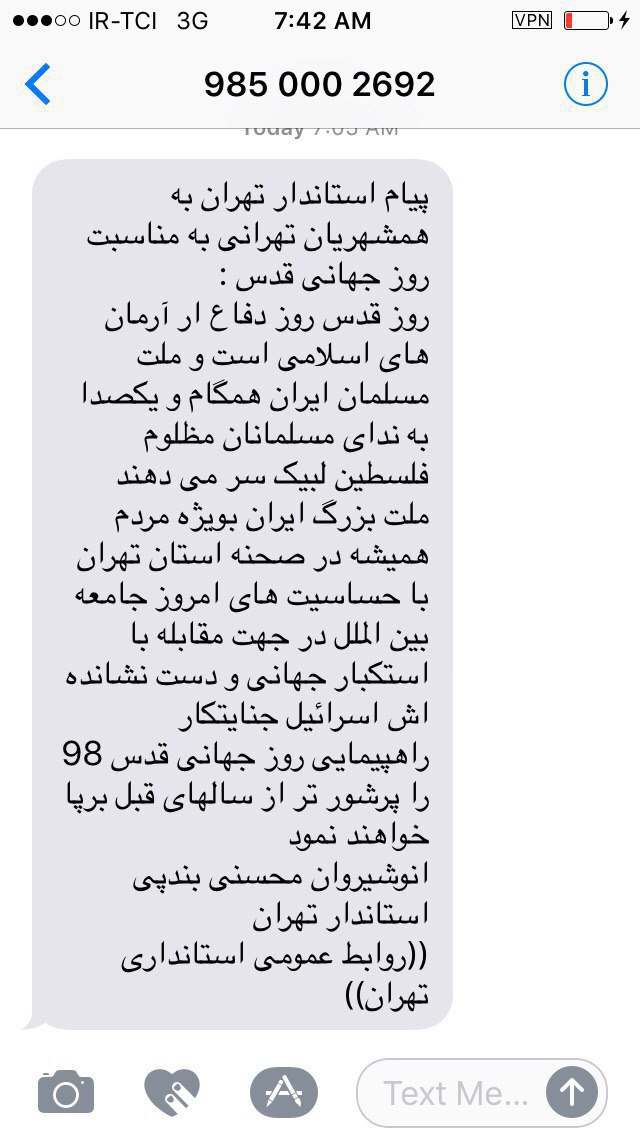This screenshot has height=1136, width=640.
Task: Open Digital Touch heart icon
Action: point(172,1093)
